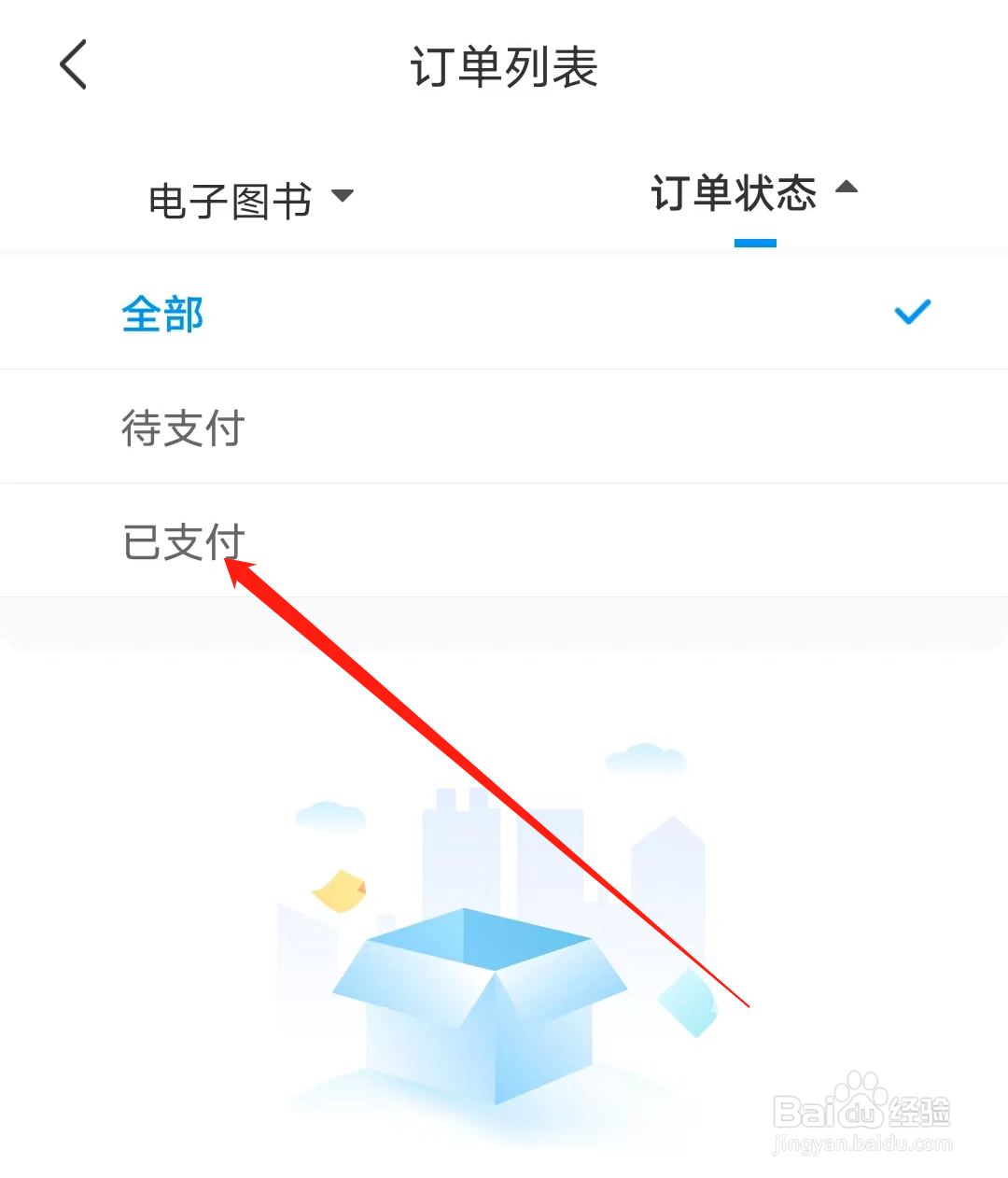Click the downward chevron next to 电子图书
The width and height of the screenshot is (1008, 1178).
(343, 198)
